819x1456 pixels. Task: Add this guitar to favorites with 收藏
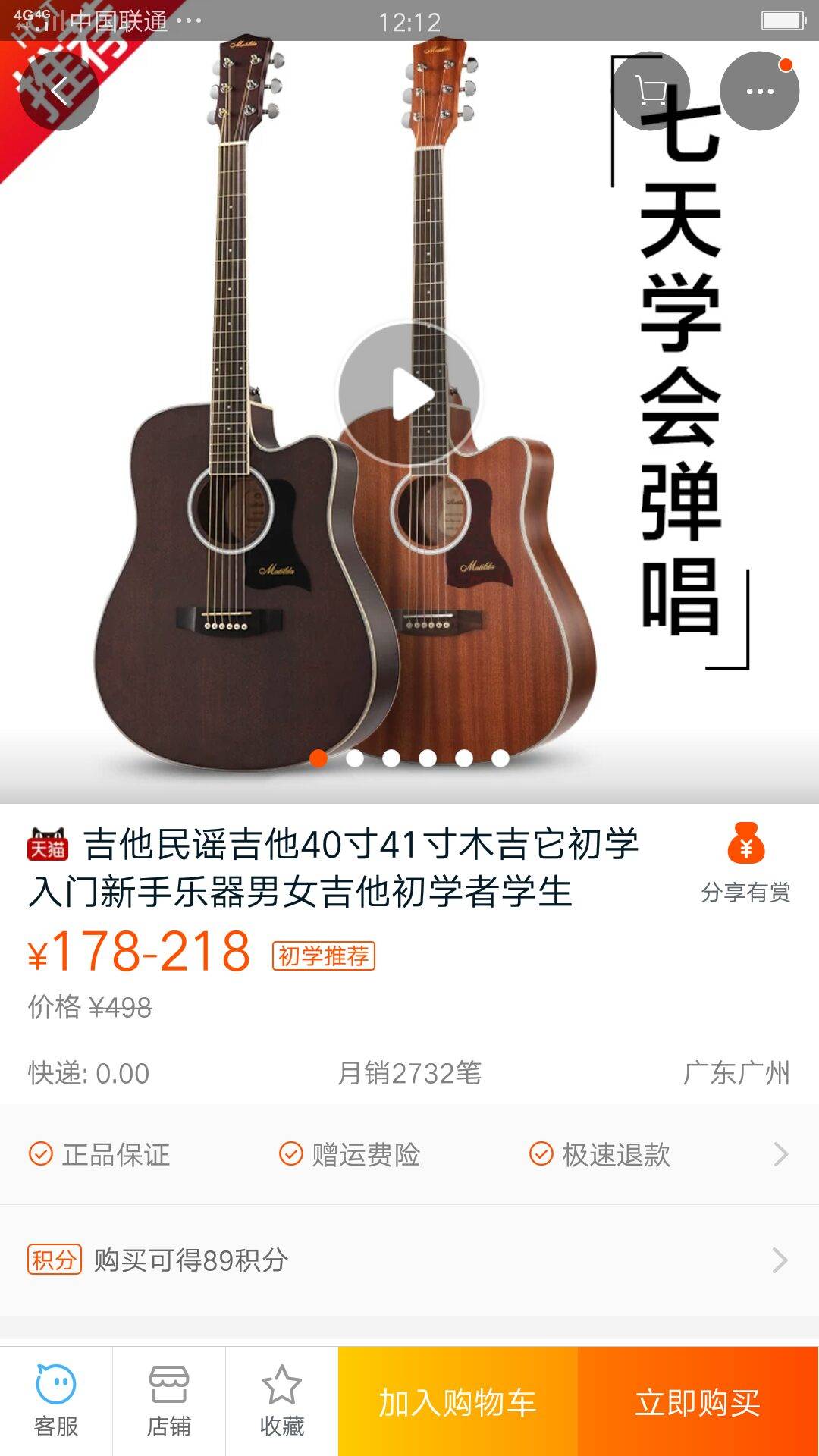coord(281,1401)
